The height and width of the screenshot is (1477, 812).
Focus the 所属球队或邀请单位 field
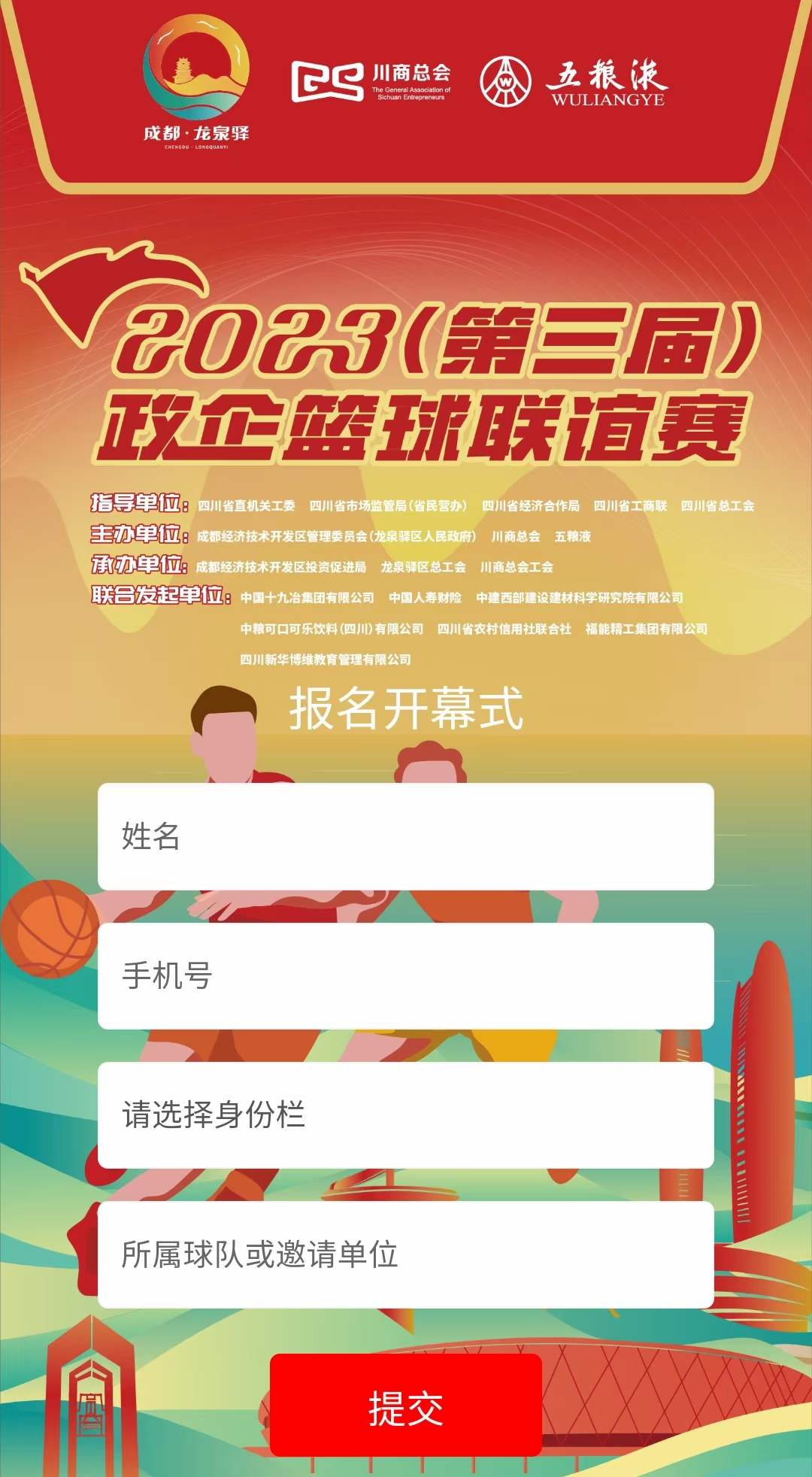[x=405, y=1254]
